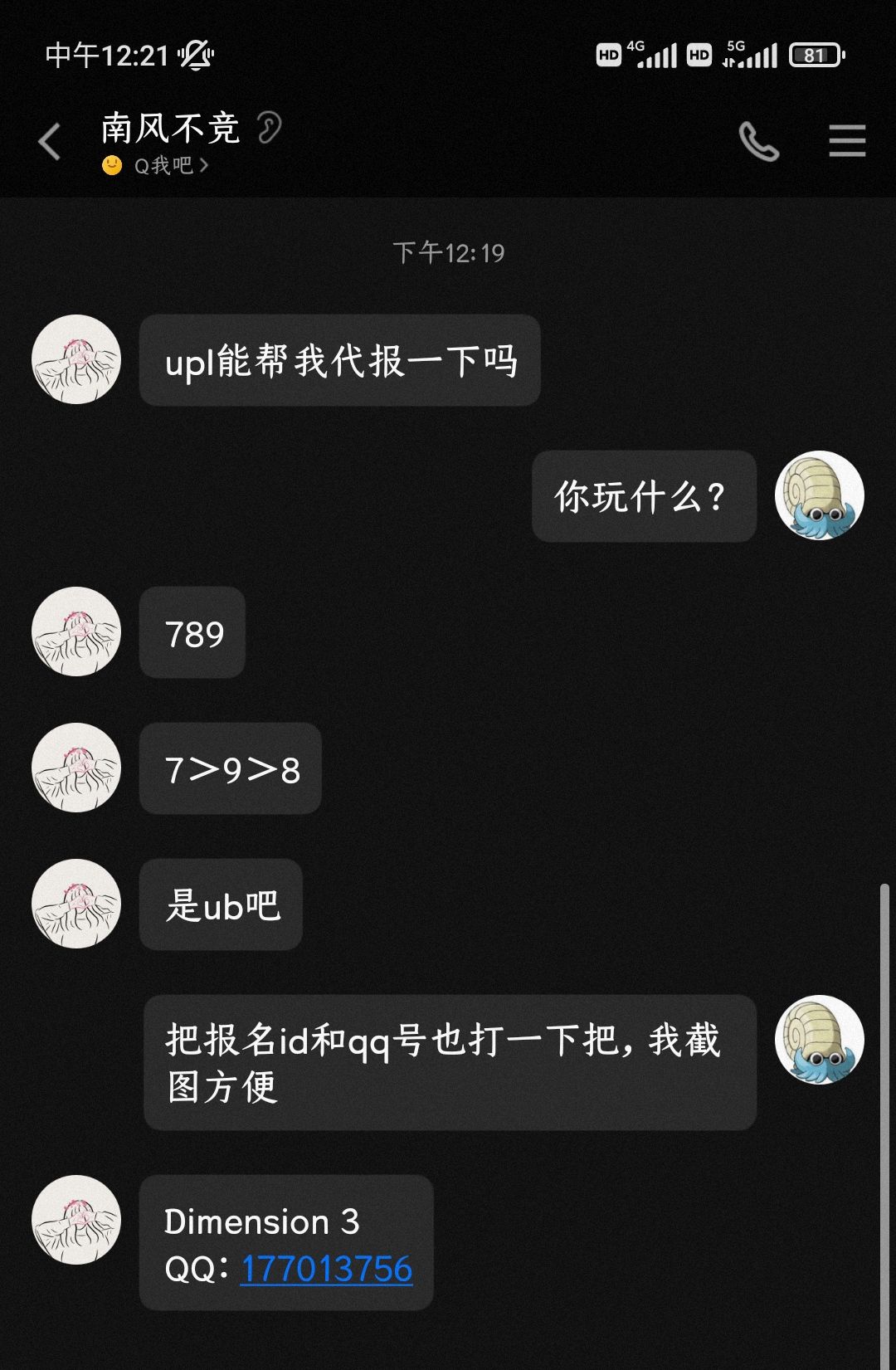
Task: Open the chat settings hamburger menu
Action: (846, 141)
